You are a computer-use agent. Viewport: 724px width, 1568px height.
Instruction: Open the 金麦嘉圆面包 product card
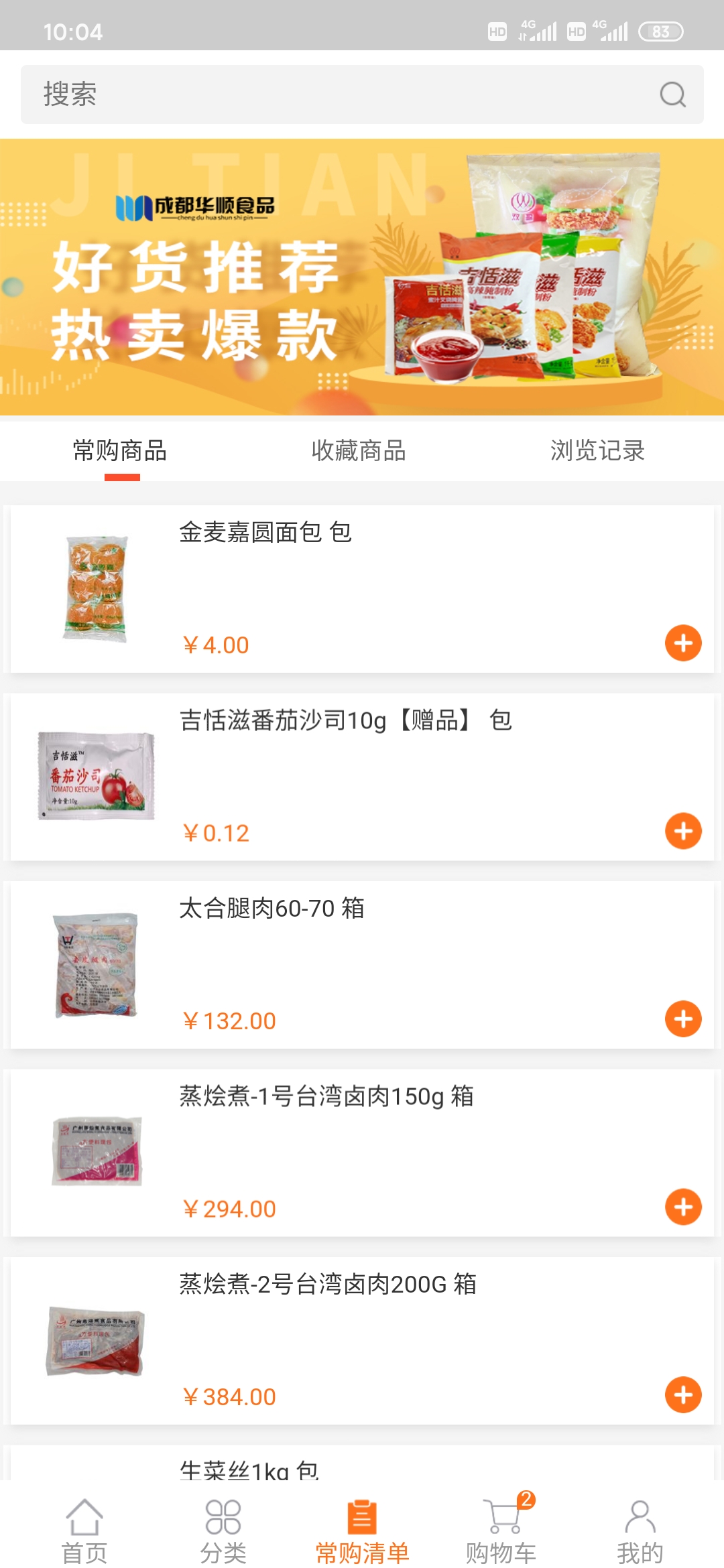[362, 589]
